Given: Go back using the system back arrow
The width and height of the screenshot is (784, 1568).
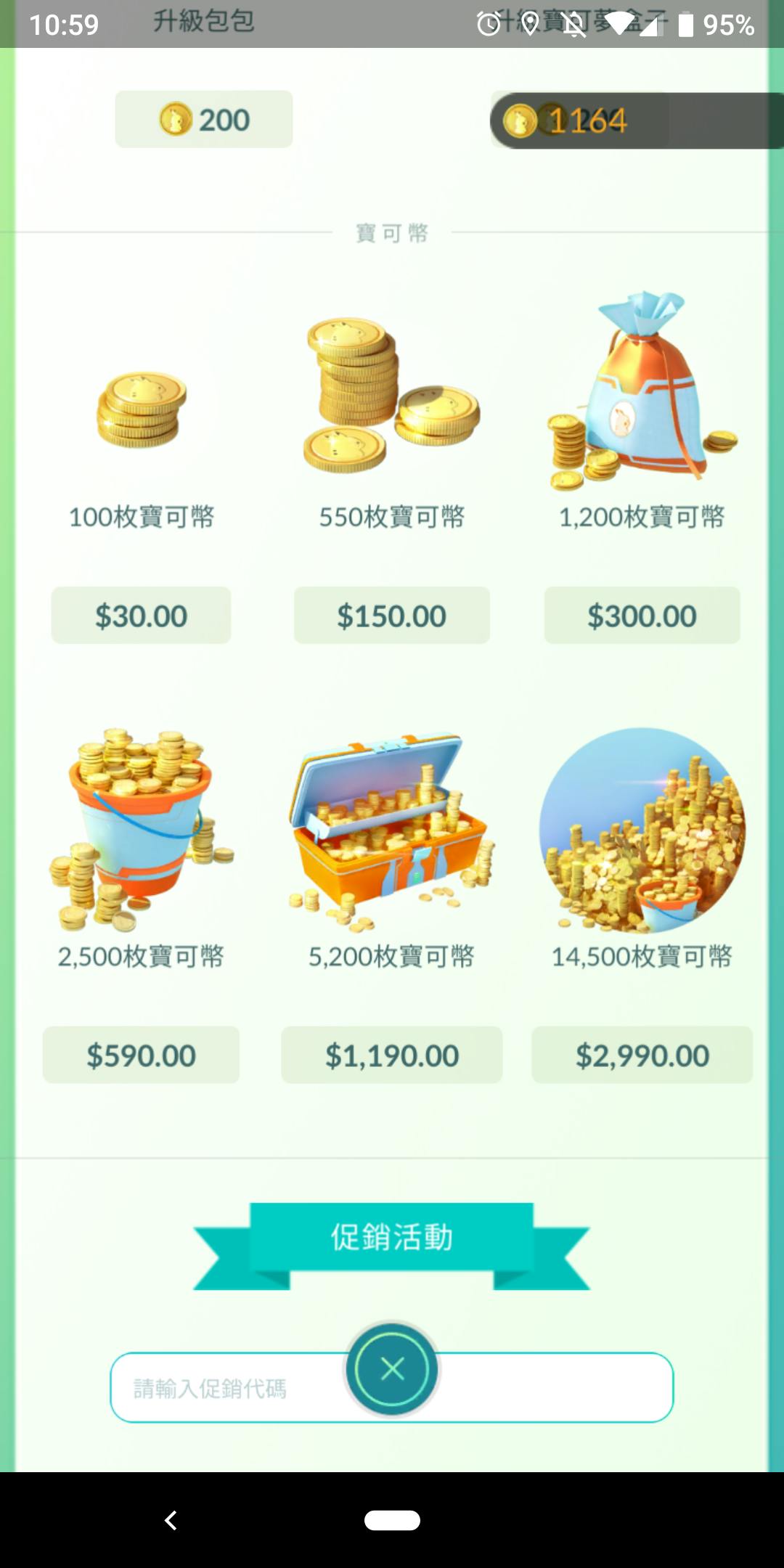Looking at the screenshot, I should pos(171,1520).
